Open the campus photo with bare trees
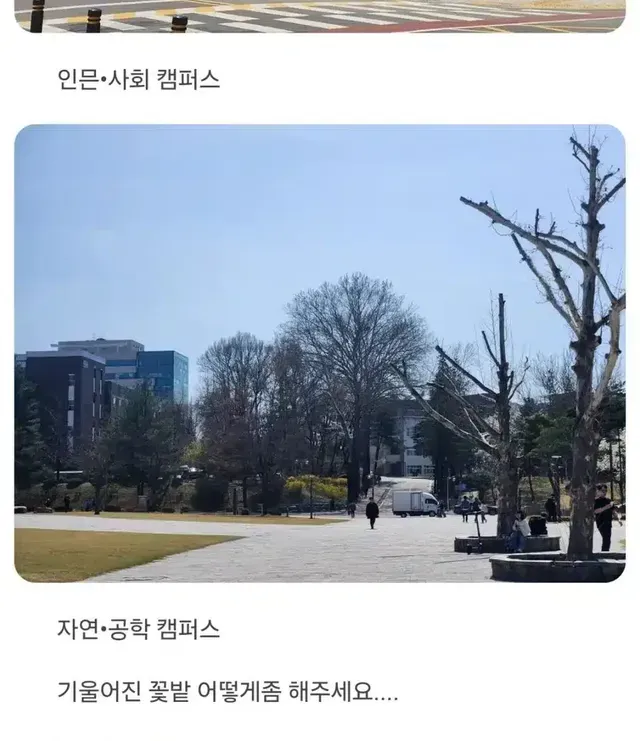Viewport: 640px width, 741px height. tap(320, 353)
